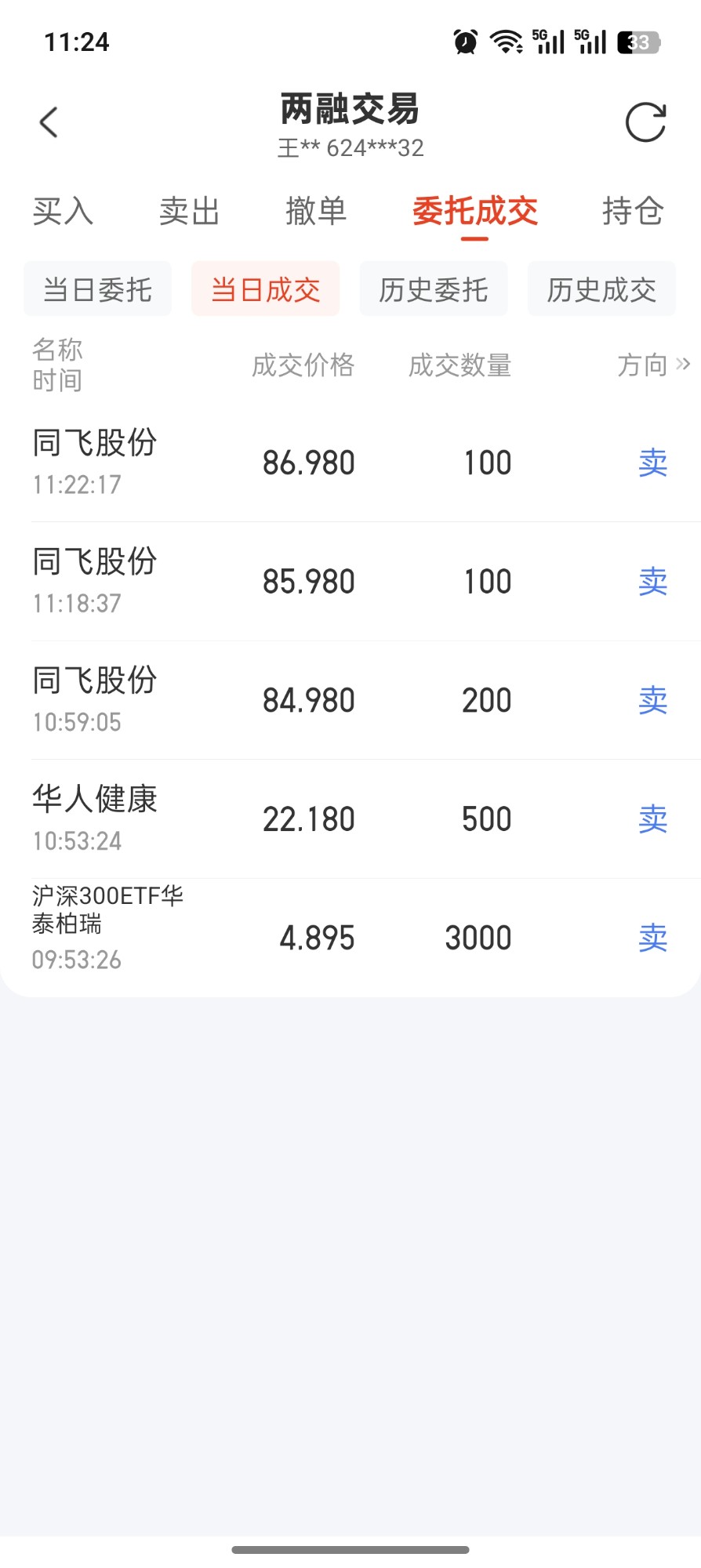Show 历史委托 records

tap(434, 289)
